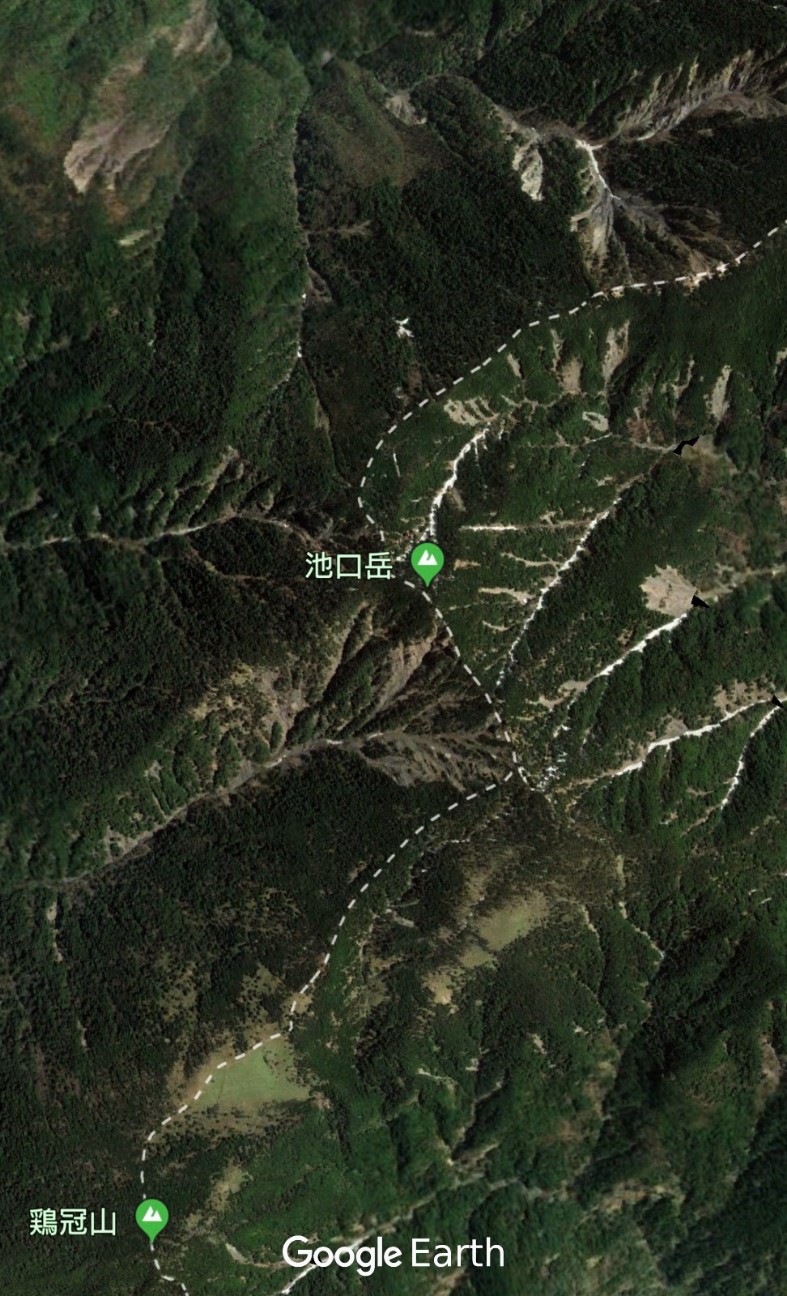787x1296 pixels.
Task: Select the 鶏冠山 mountain place marker
Action: tap(152, 1220)
